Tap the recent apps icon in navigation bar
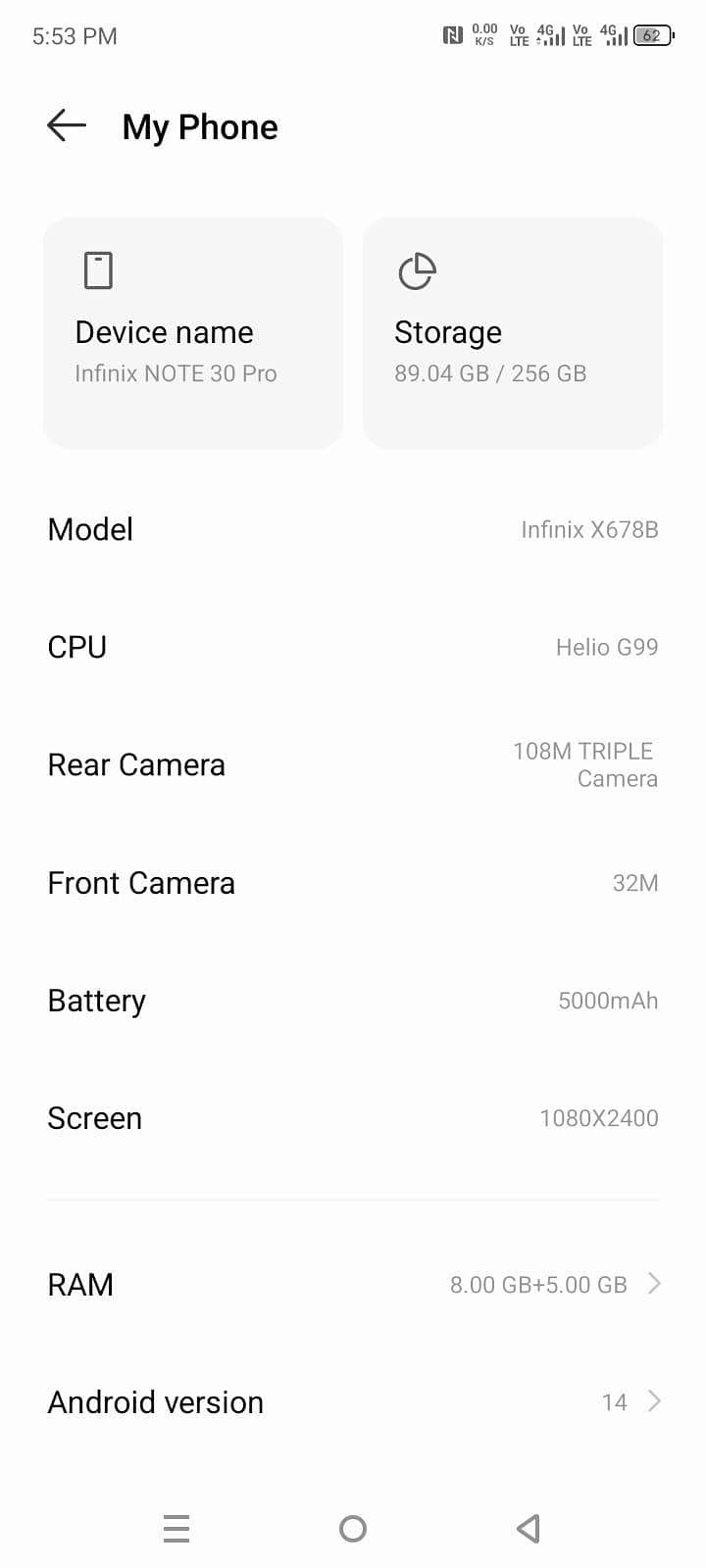Viewport: 706px width, 1568px height. (x=176, y=1528)
